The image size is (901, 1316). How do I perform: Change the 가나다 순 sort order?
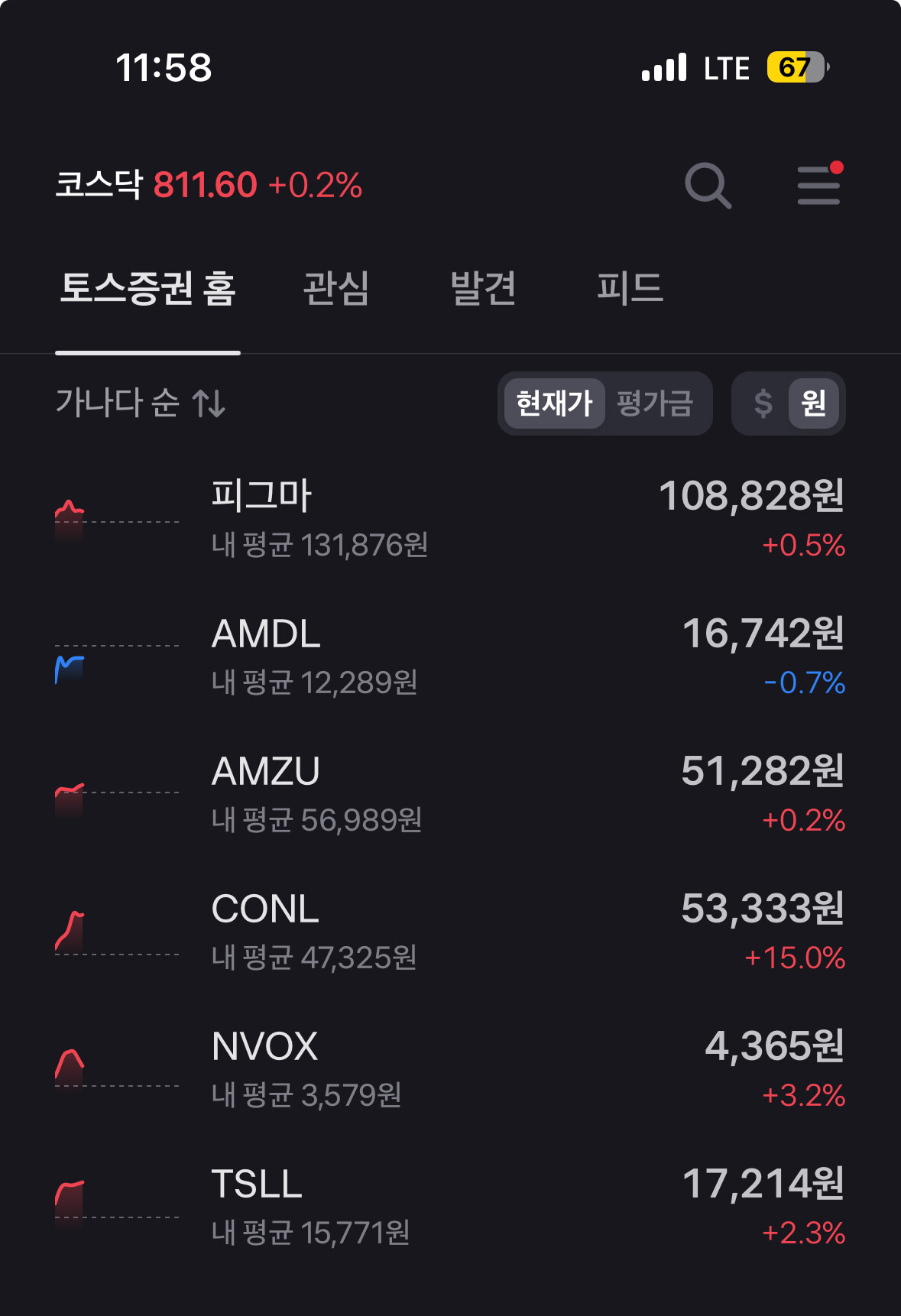click(x=141, y=403)
